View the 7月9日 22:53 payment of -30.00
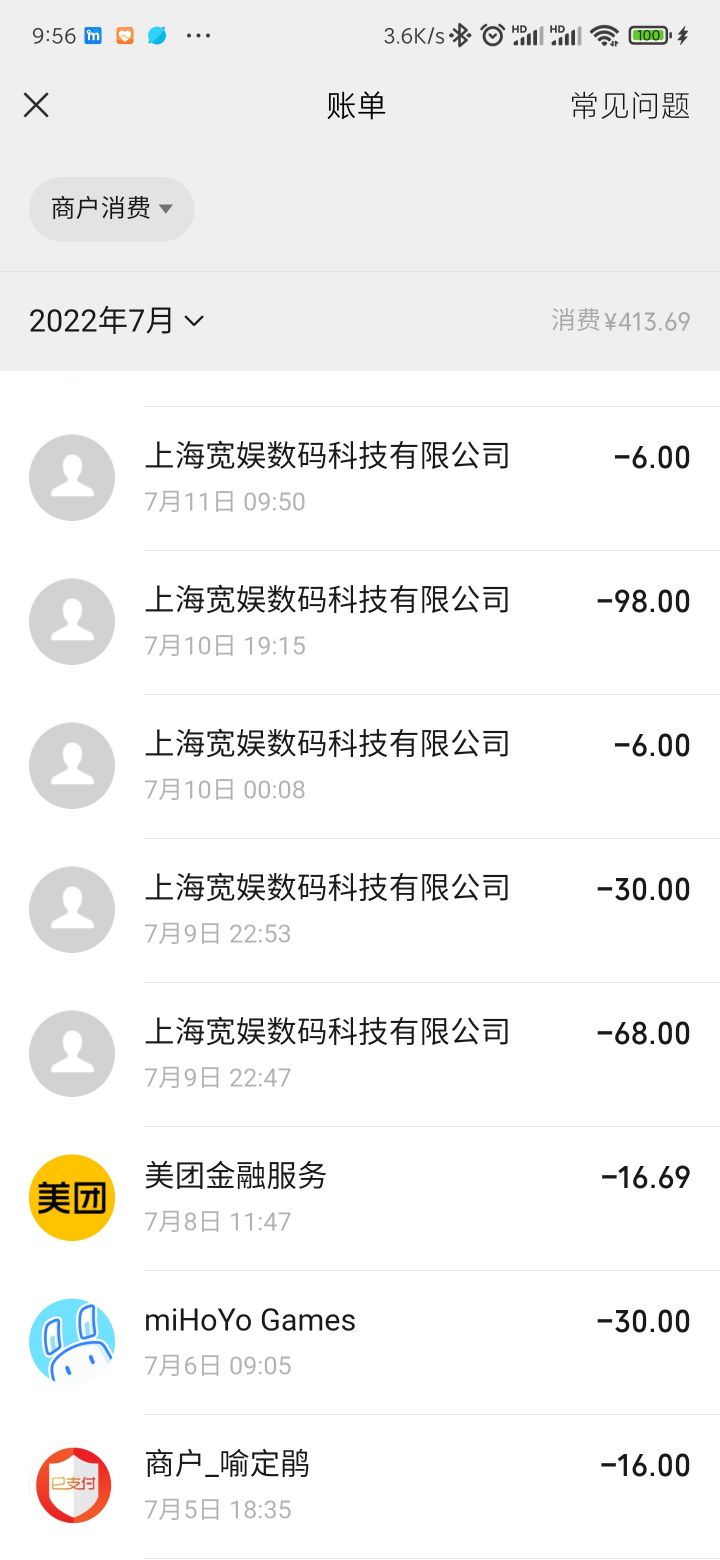Viewport: 720px width, 1560px height. coord(360,909)
